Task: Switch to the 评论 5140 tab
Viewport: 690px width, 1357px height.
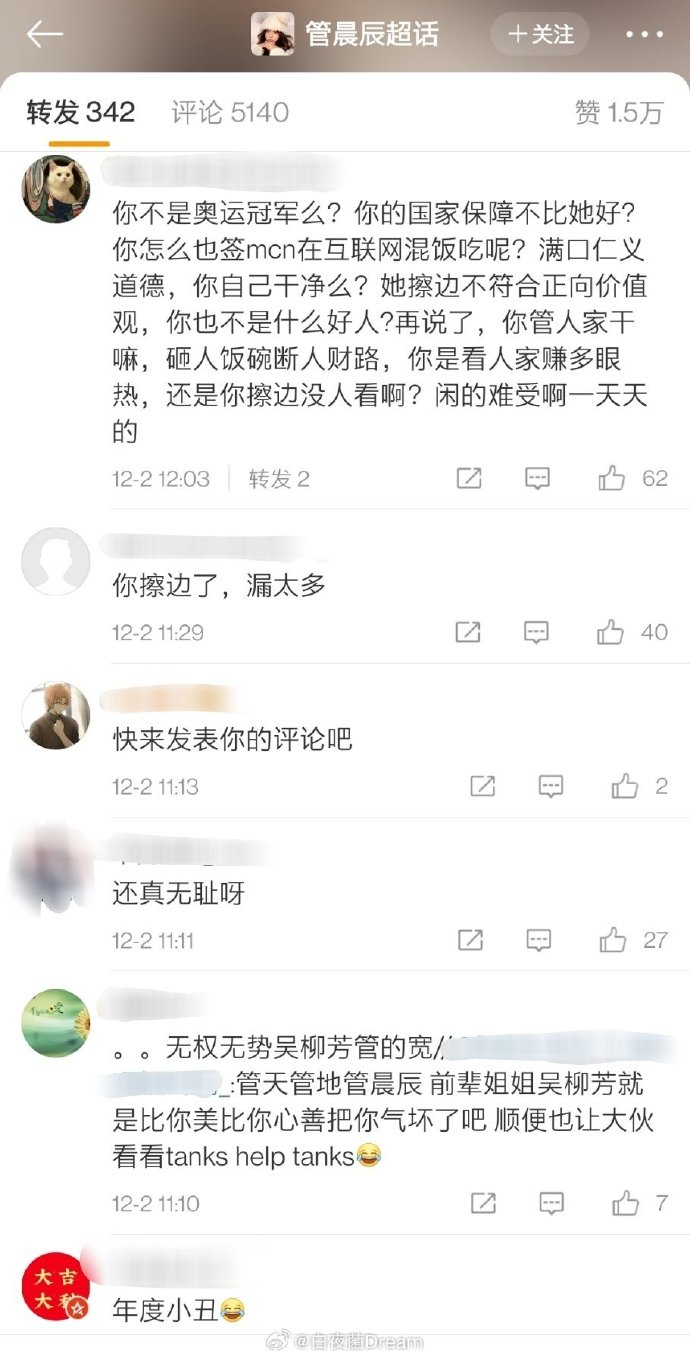Action: pyautogui.click(x=230, y=112)
